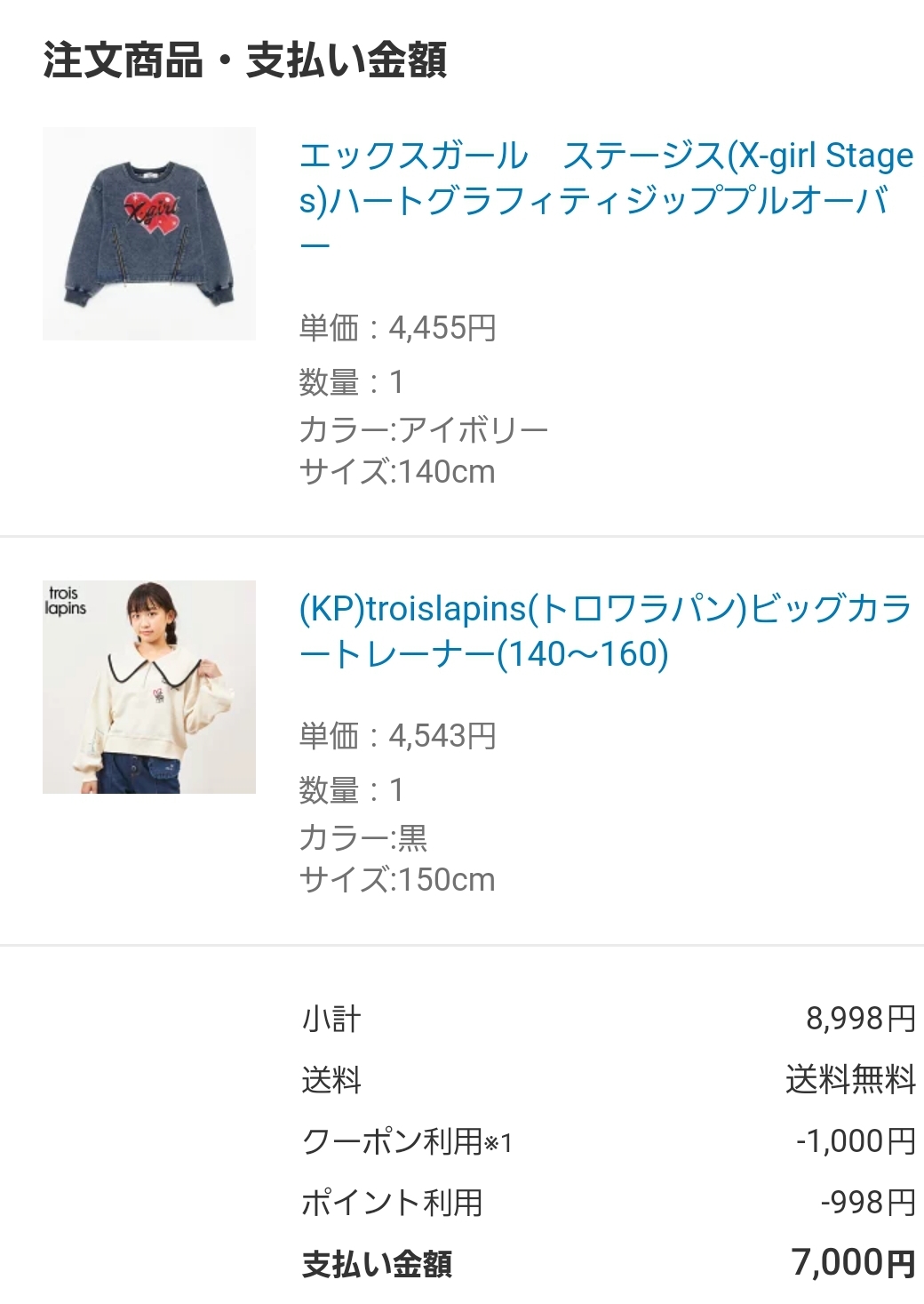Tap the X-girl heart sweatshirt thumbnail
The image size is (924, 1304).
(x=149, y=234)
